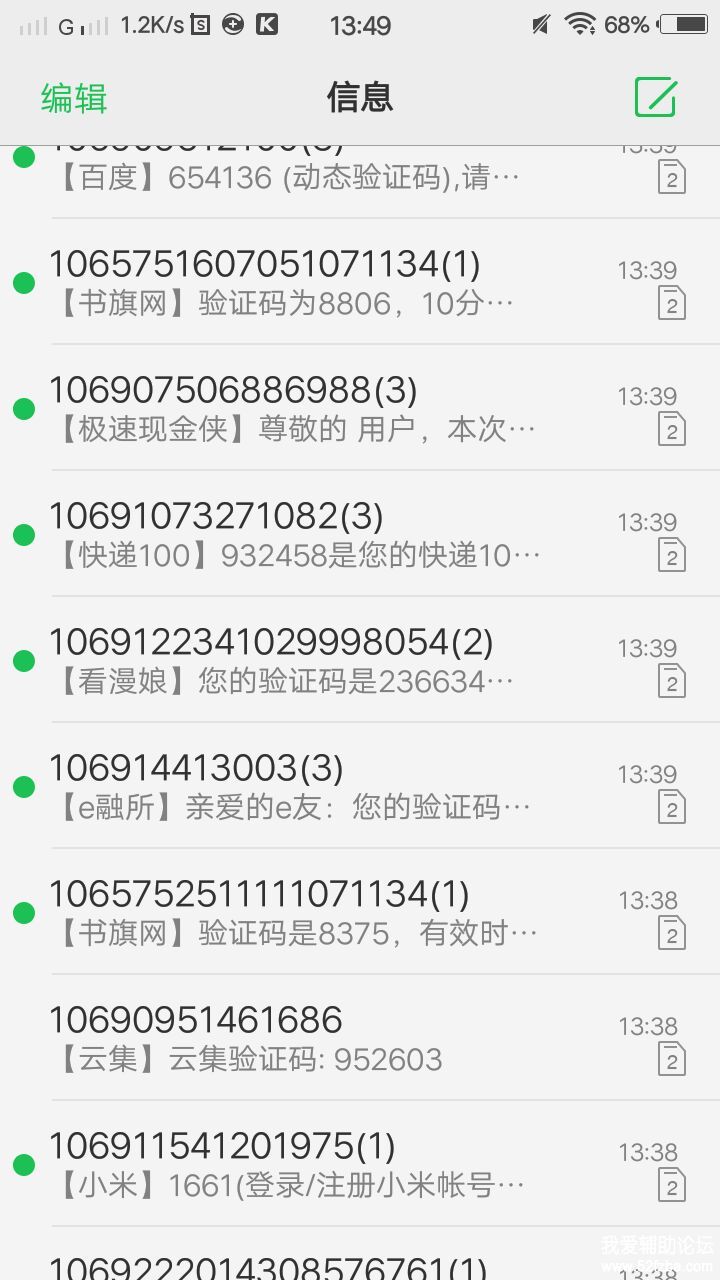Open the 看漫娘 verification message
The image size is (720, 1280).
[330, 661]
